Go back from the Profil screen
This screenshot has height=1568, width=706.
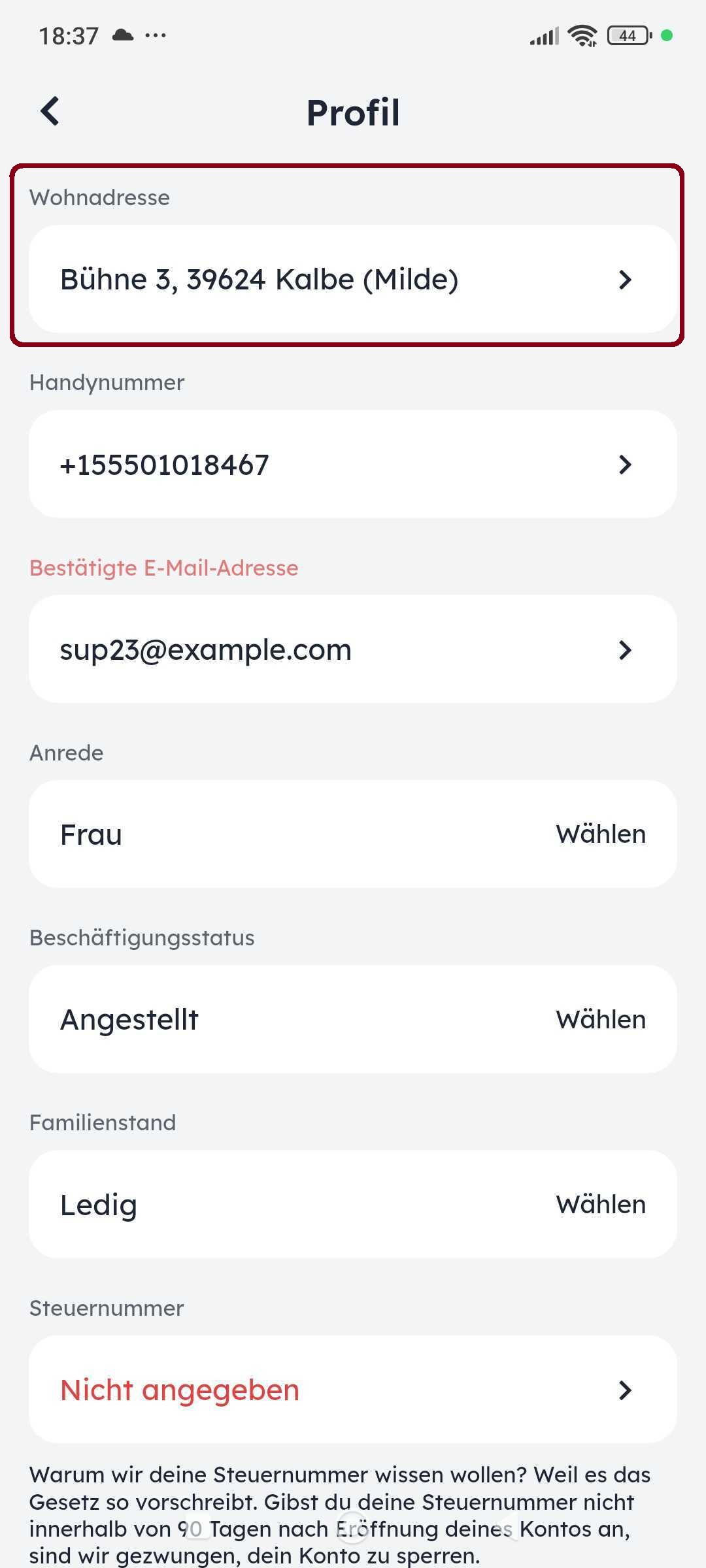[x=50, y=111]
